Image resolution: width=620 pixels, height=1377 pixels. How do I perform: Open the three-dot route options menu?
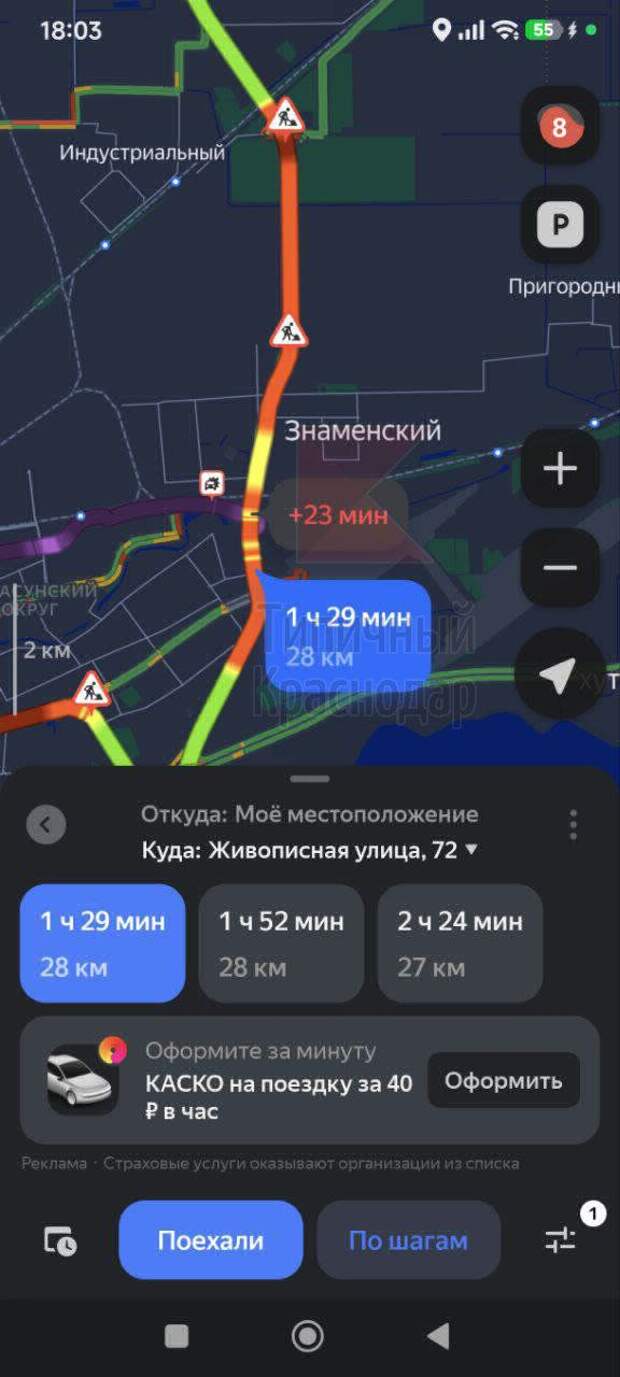point(573,825)
